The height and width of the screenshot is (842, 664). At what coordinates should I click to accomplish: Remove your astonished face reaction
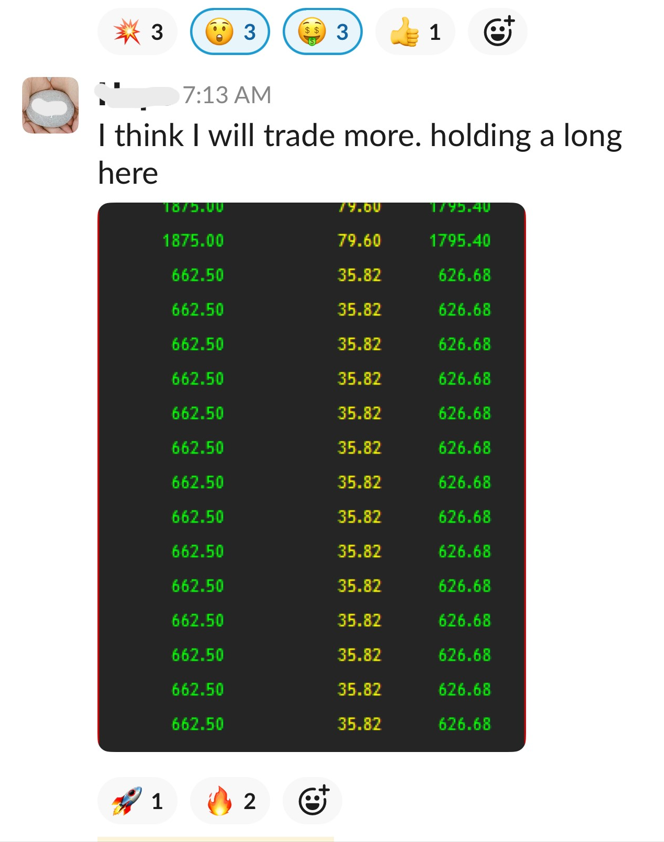click(x=229, y=32)
